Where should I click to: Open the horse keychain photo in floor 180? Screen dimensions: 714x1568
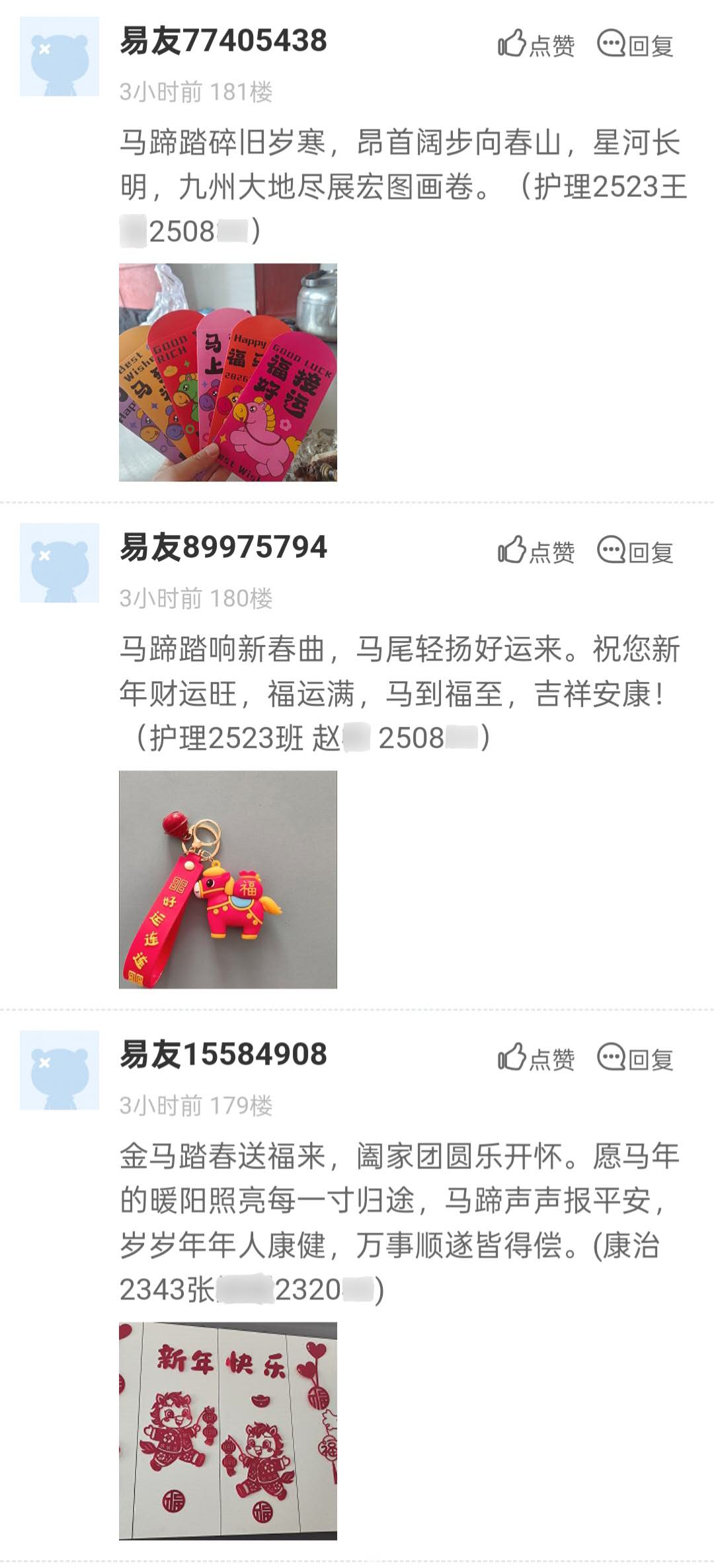pos(228,879)
